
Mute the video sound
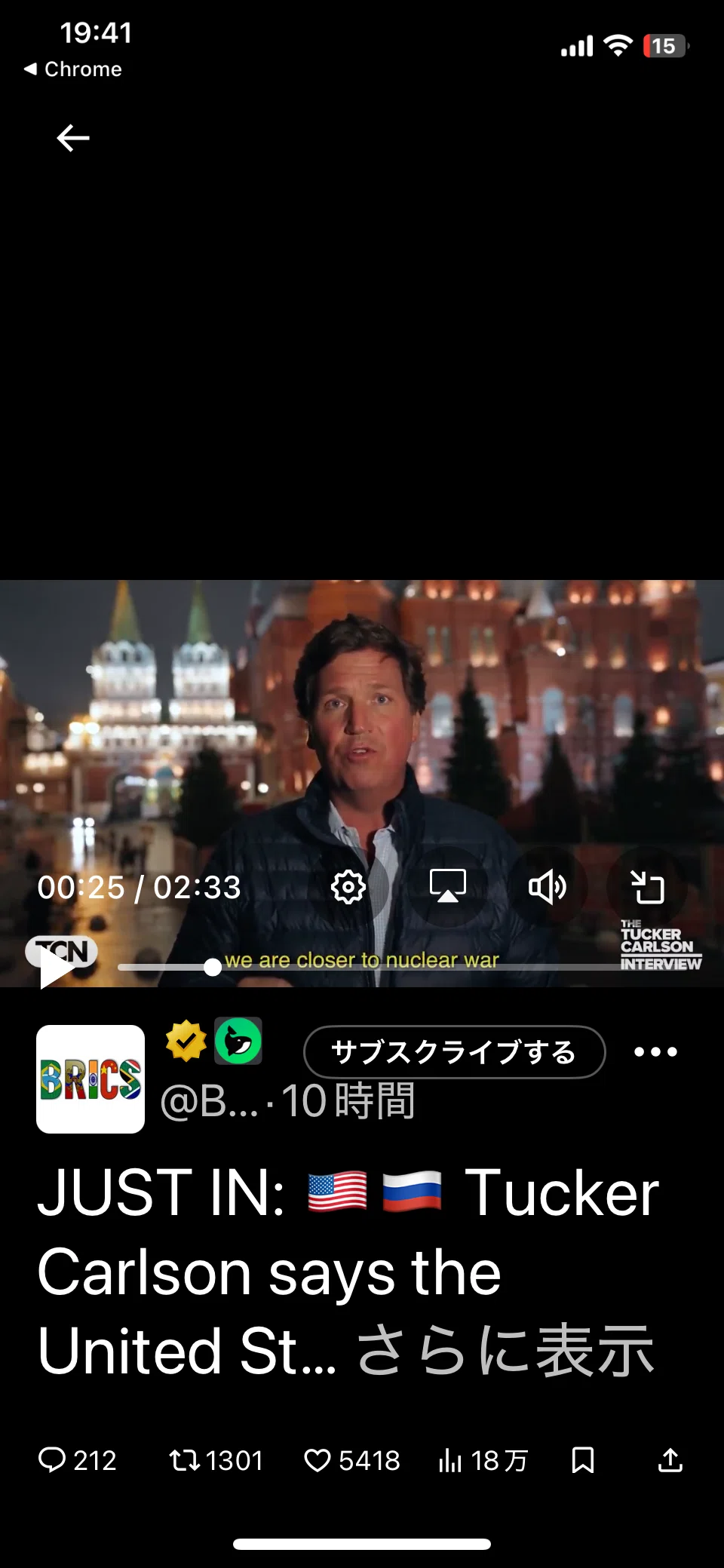tap(548, 887)
